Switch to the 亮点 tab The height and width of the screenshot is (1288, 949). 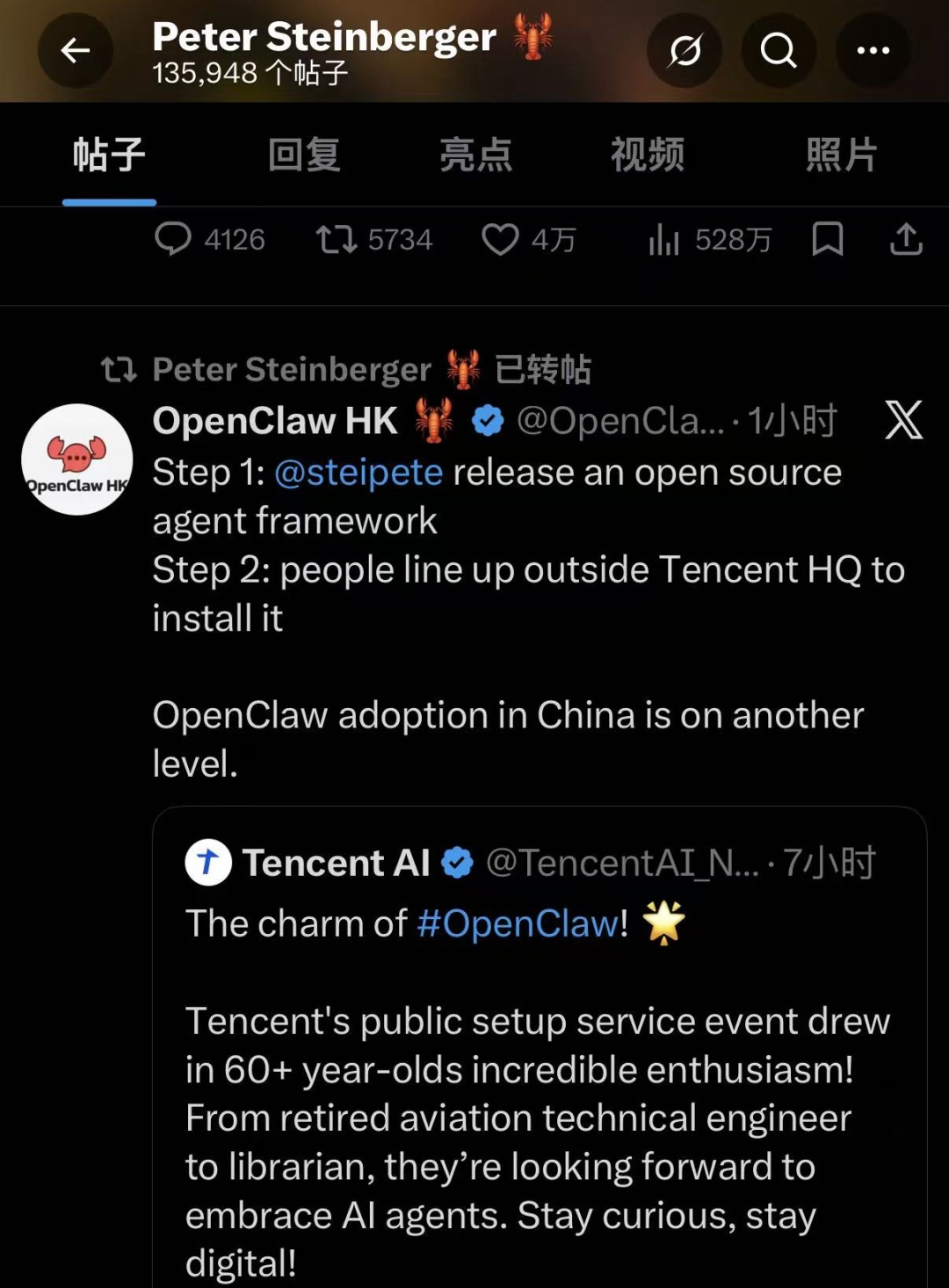[475, 155]
